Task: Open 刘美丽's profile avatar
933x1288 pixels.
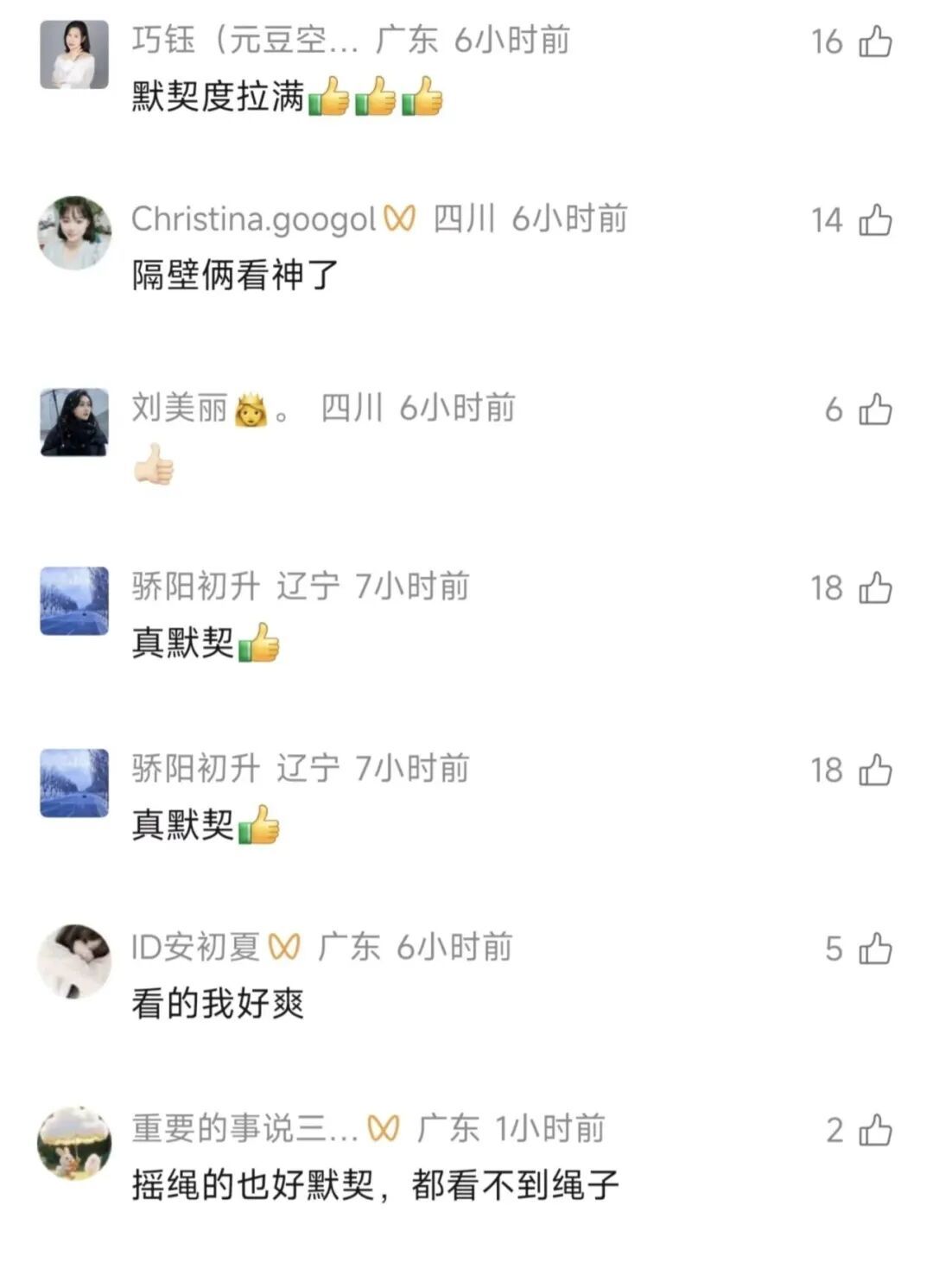Action: coord(73,422)
